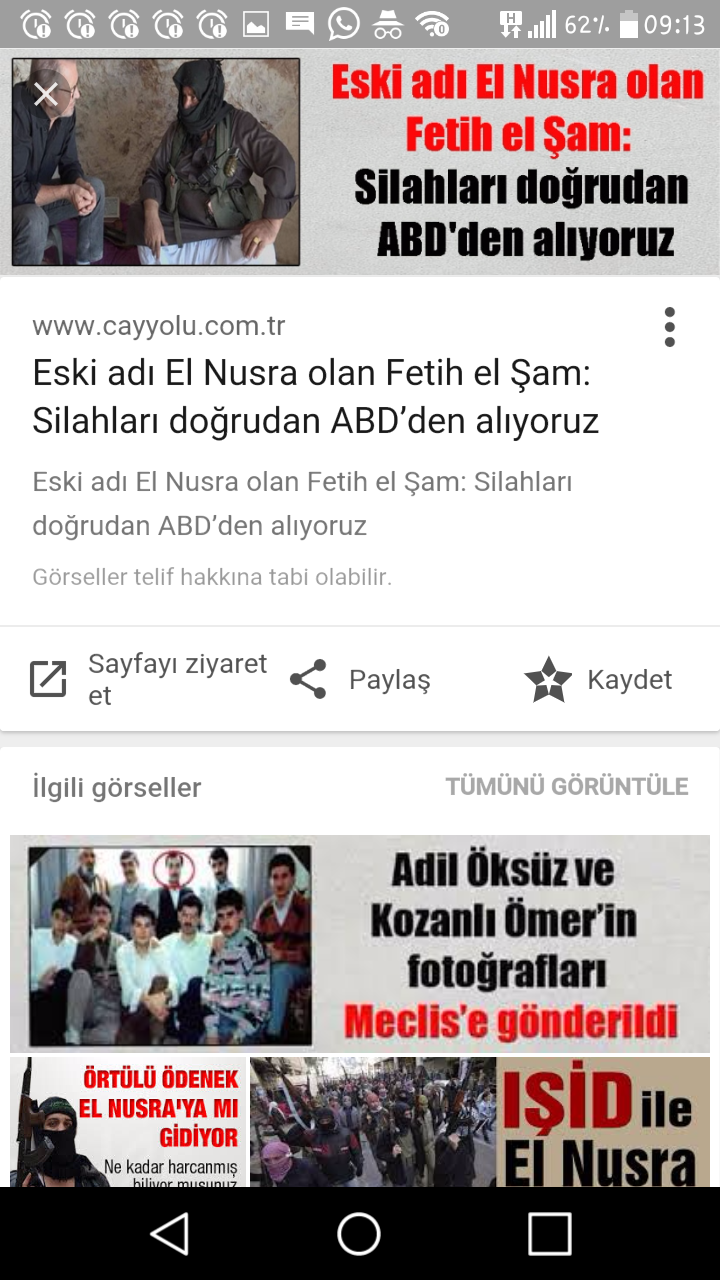Open the ÖRTÜLÜ ÖDENEK related image
Image resolution: width=720 pixels, height=1280 pixels.
tap(128, 1122)
